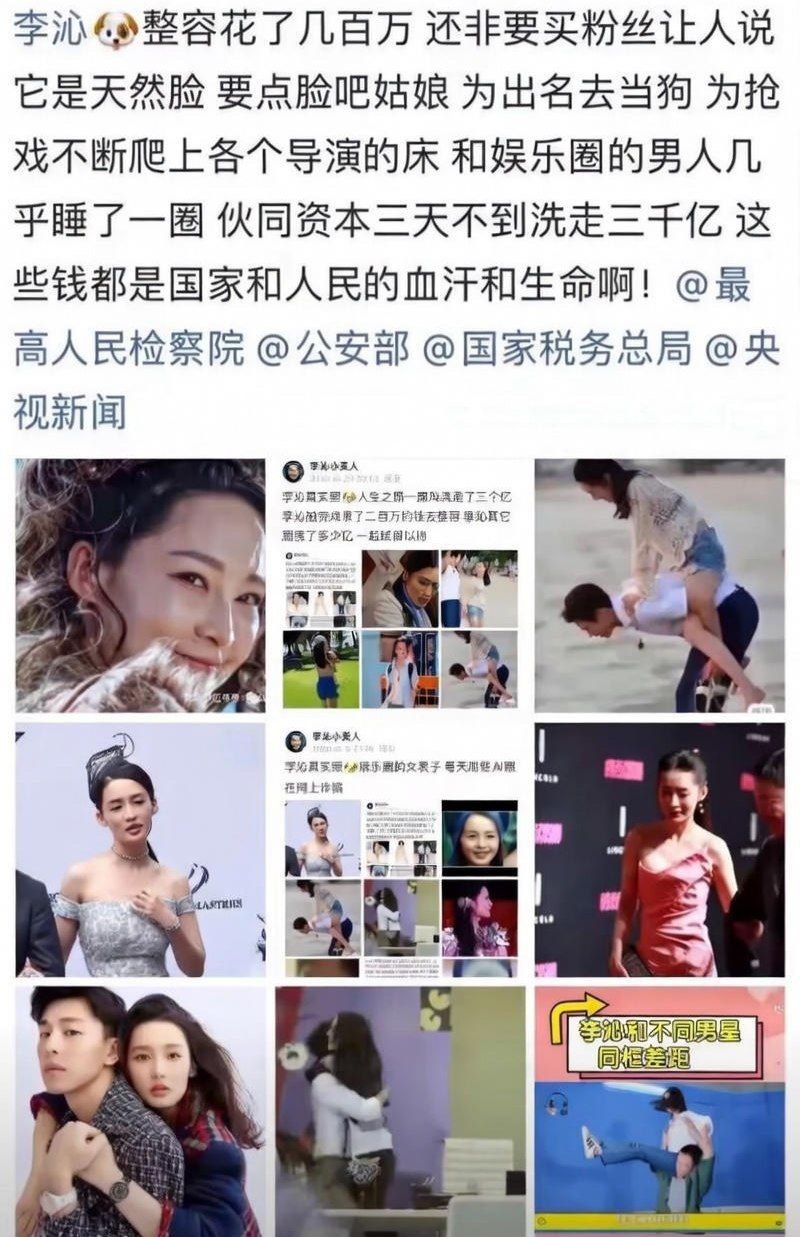
Task: Visit the @公安部 profile mention
Action: tap(333, 350)
